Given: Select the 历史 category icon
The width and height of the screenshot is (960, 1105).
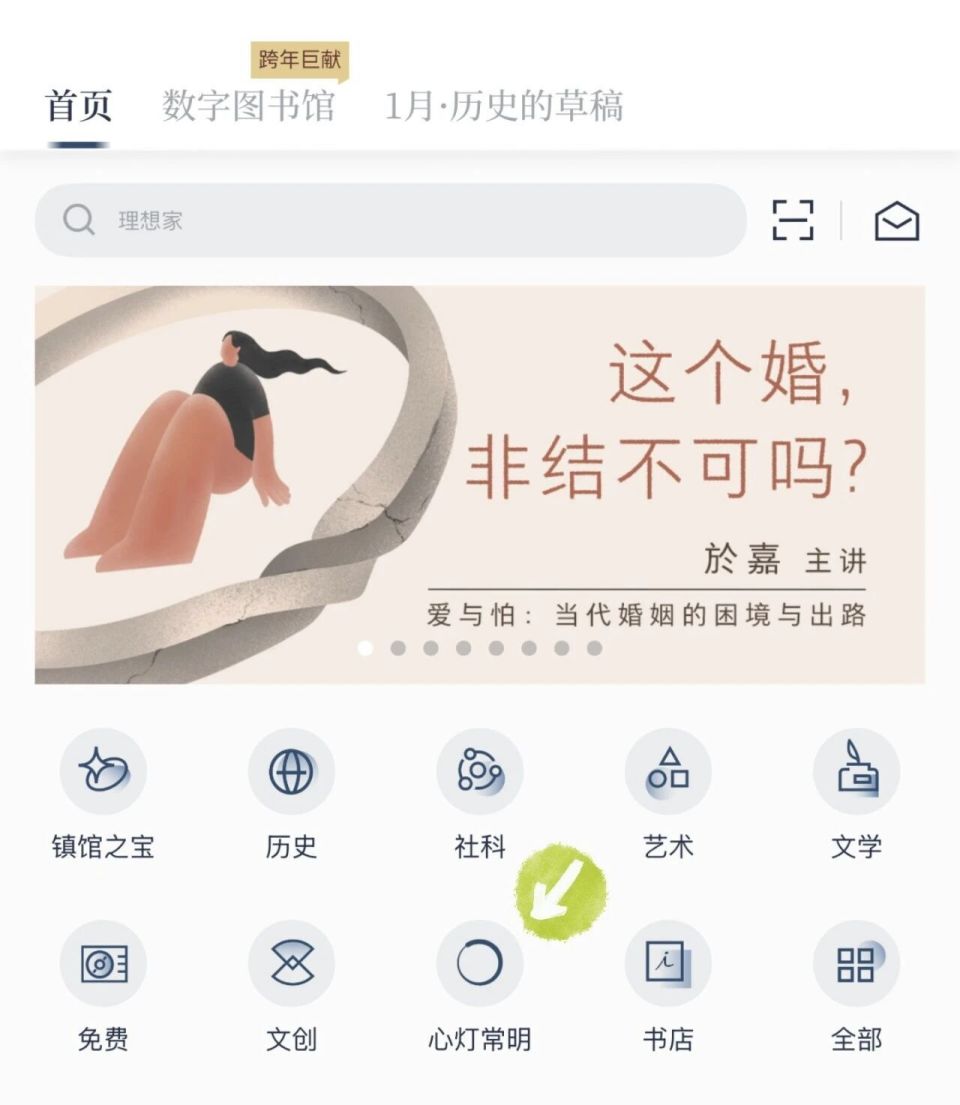Looking at the screenshot, I should (x=290, y=771).
